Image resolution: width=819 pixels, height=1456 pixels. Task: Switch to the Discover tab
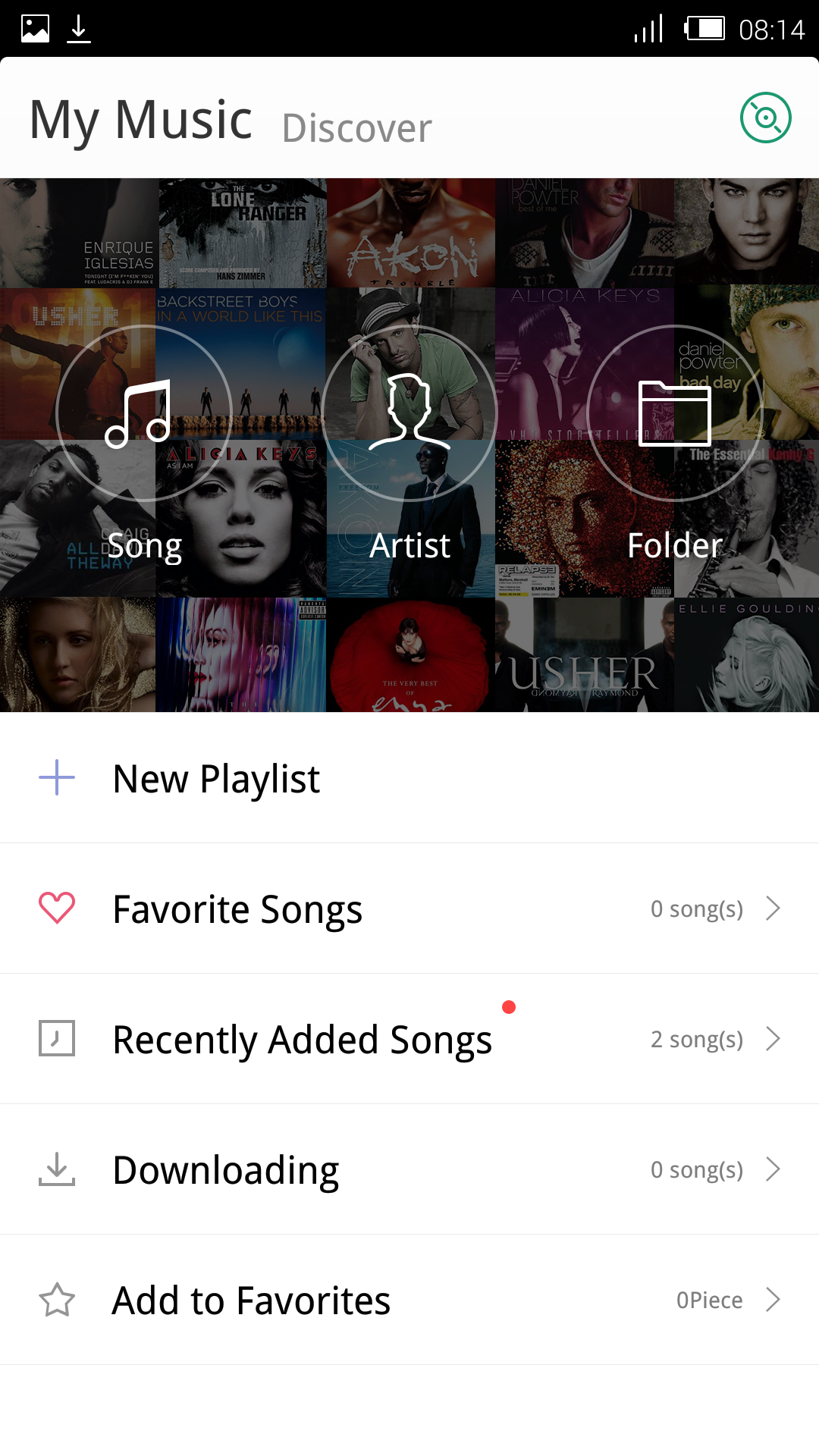click(356, 127)
